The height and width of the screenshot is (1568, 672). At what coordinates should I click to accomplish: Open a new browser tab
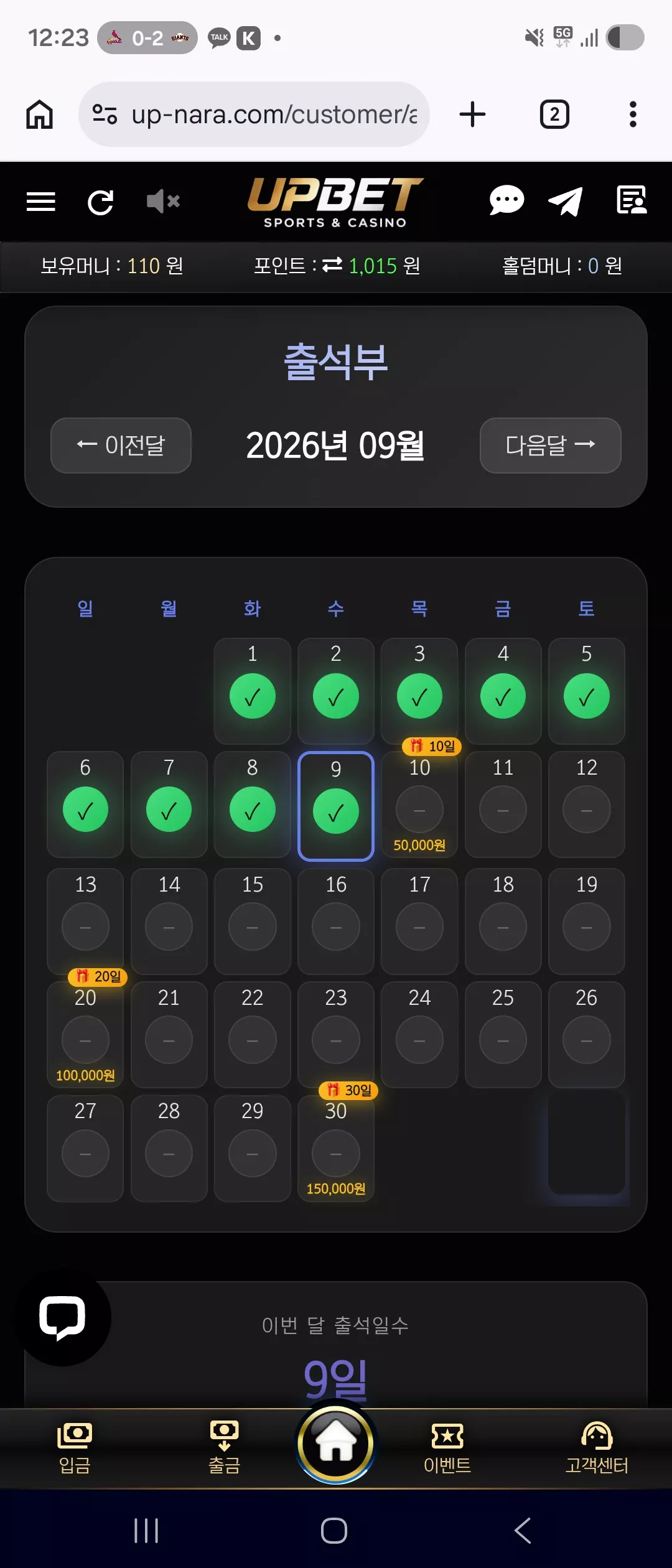pos(472,114)
